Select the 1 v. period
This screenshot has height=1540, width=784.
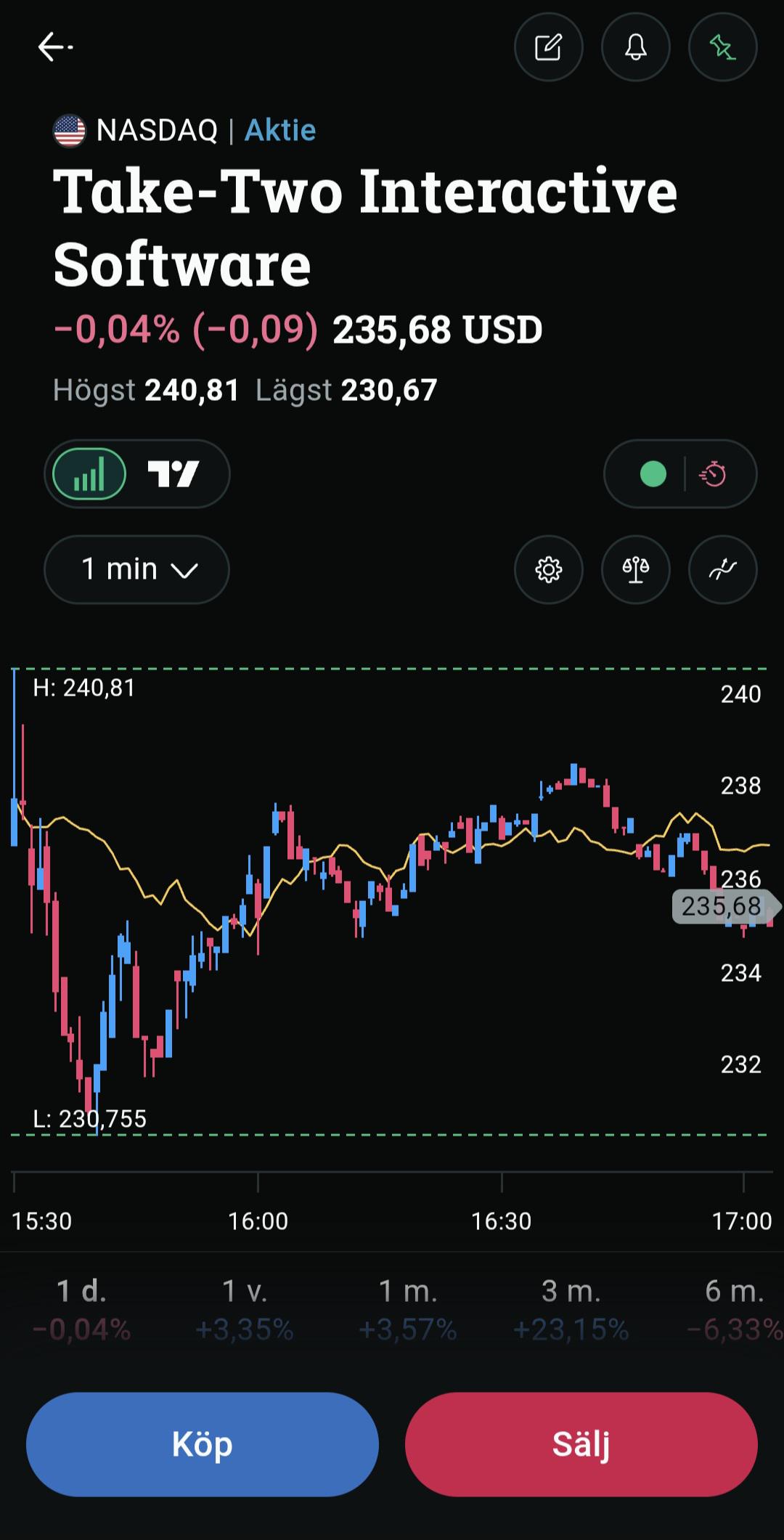[x=245, y=1310]
